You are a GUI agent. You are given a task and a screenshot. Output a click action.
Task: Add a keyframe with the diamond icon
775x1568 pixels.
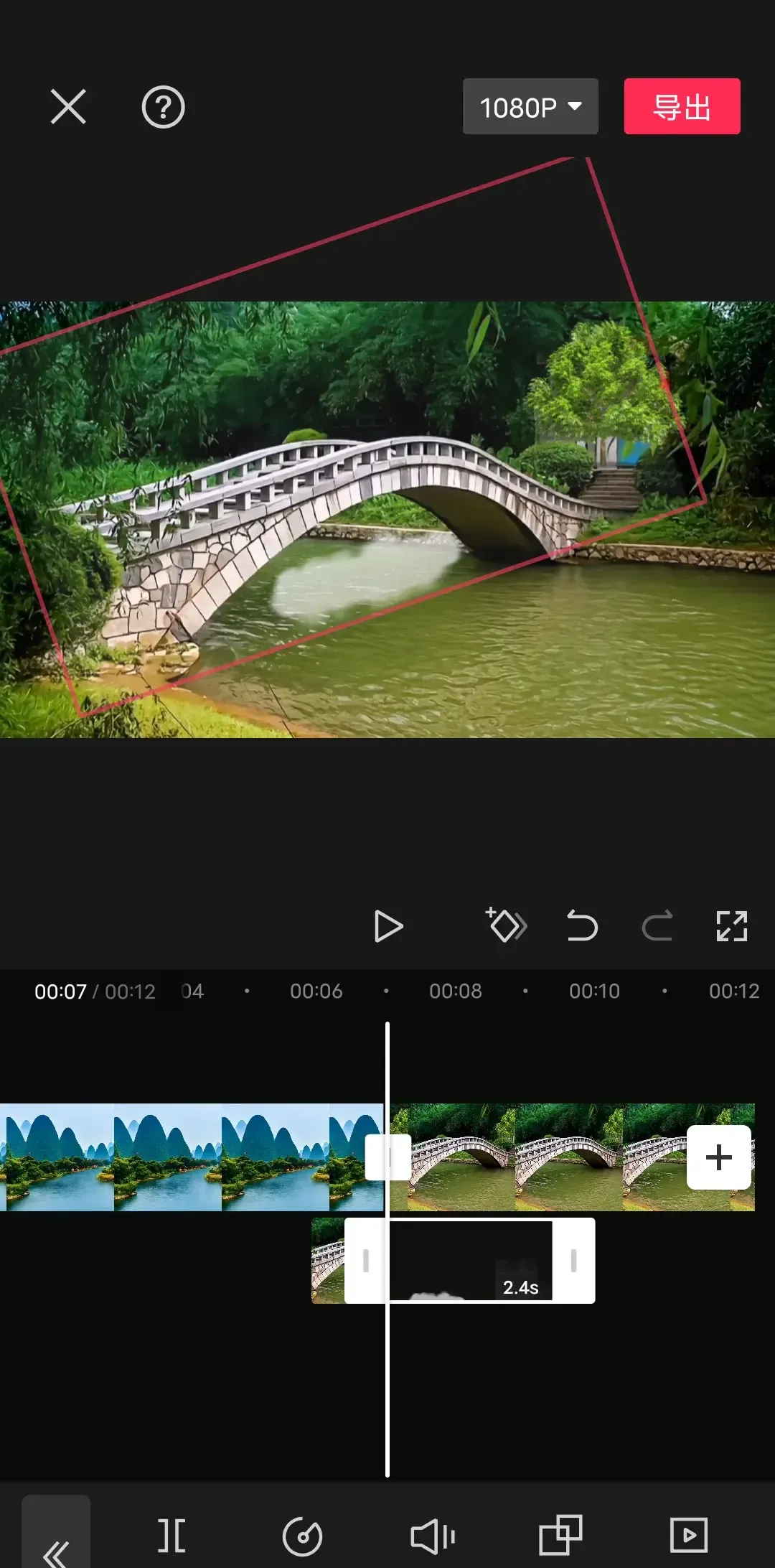tap(507, 925)
